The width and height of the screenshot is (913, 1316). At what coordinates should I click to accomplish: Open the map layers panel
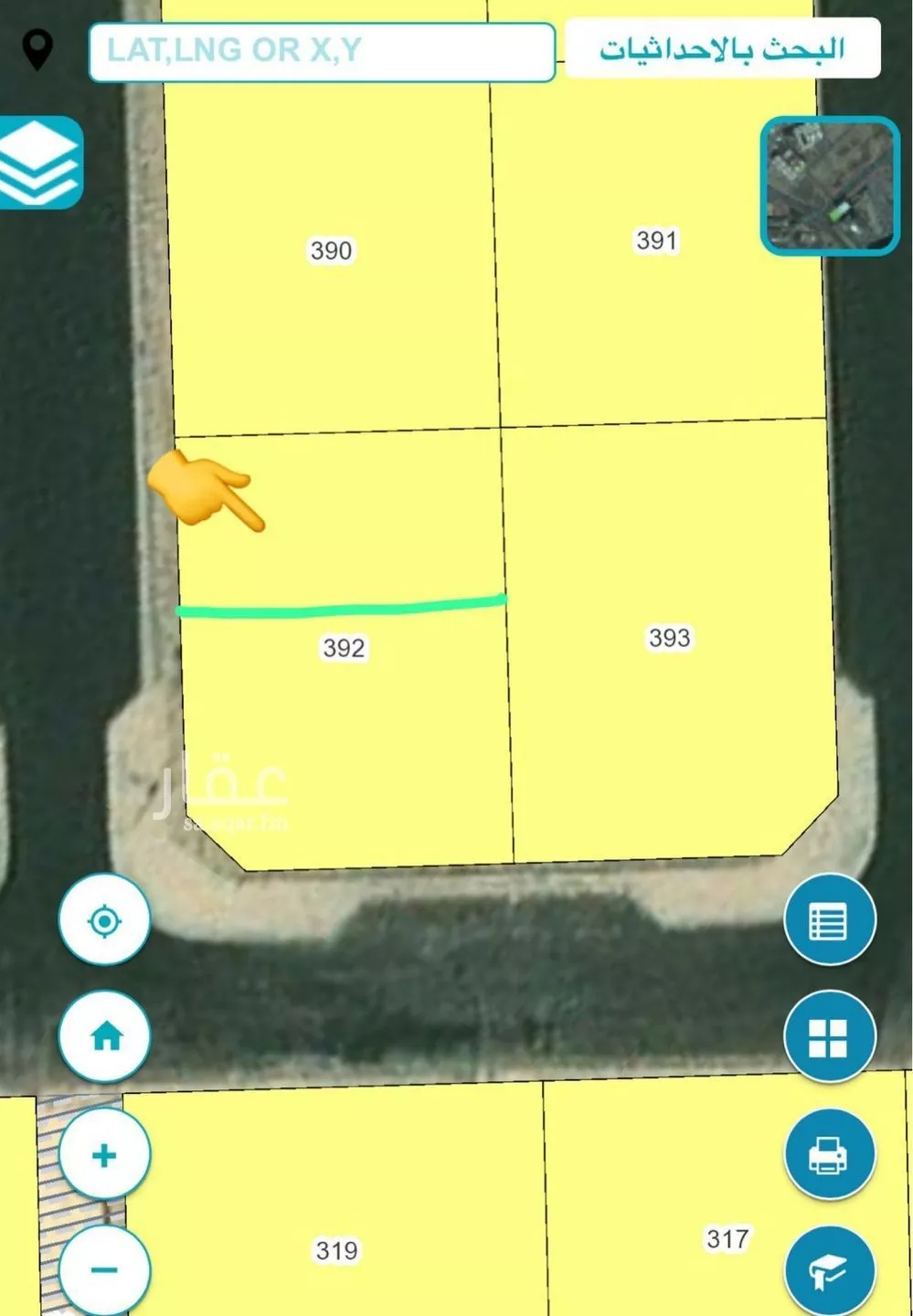40,163
